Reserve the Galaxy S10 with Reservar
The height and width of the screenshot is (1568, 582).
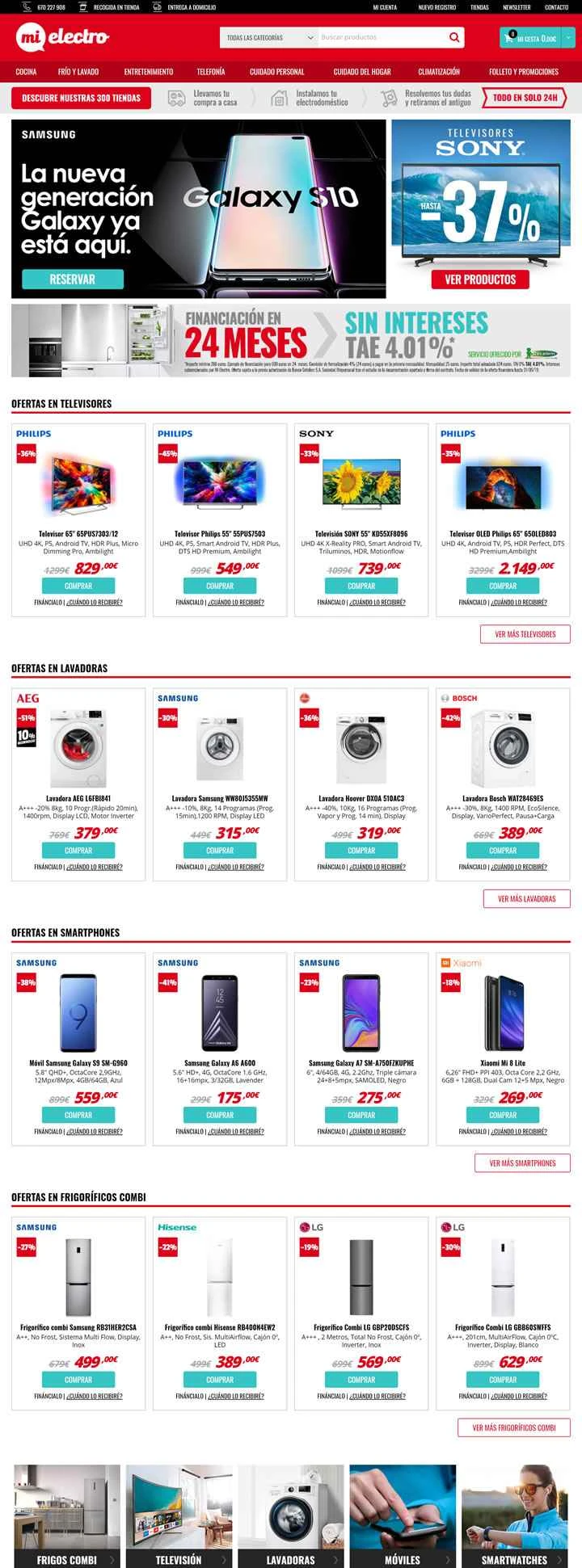pyautogui.click(x=73, y=280)
